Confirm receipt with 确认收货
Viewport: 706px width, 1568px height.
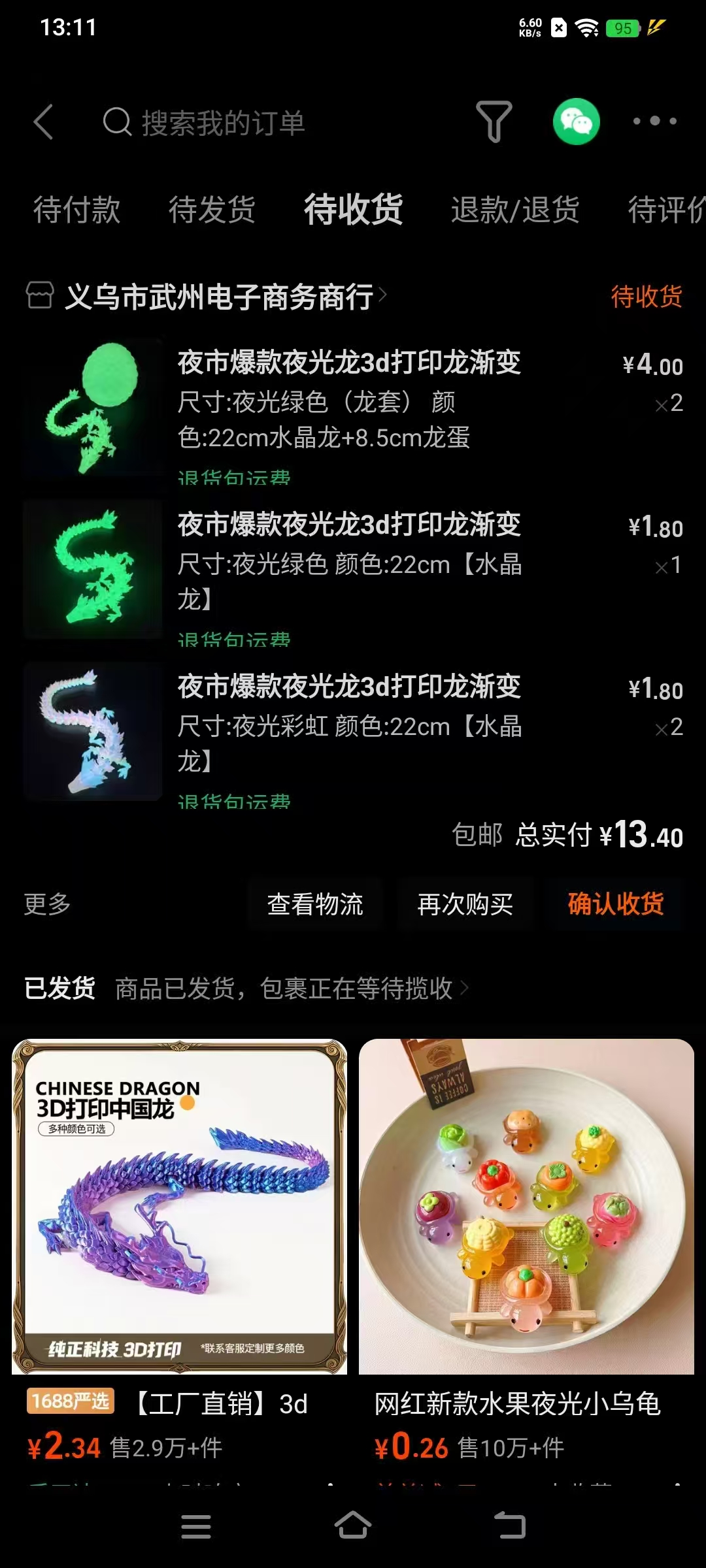(x=616, y=904)
